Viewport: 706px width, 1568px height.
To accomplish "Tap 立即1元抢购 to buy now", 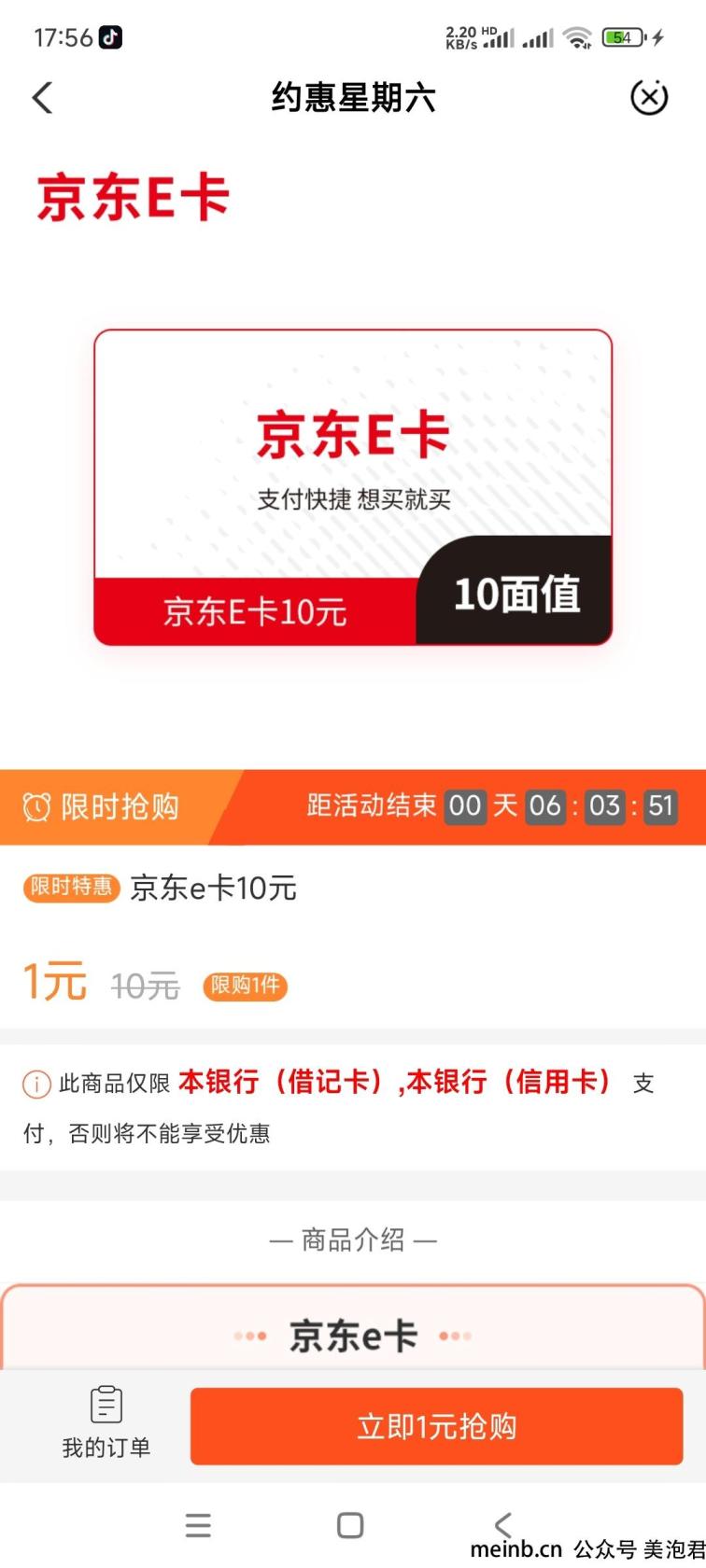I will point(436,1425).
